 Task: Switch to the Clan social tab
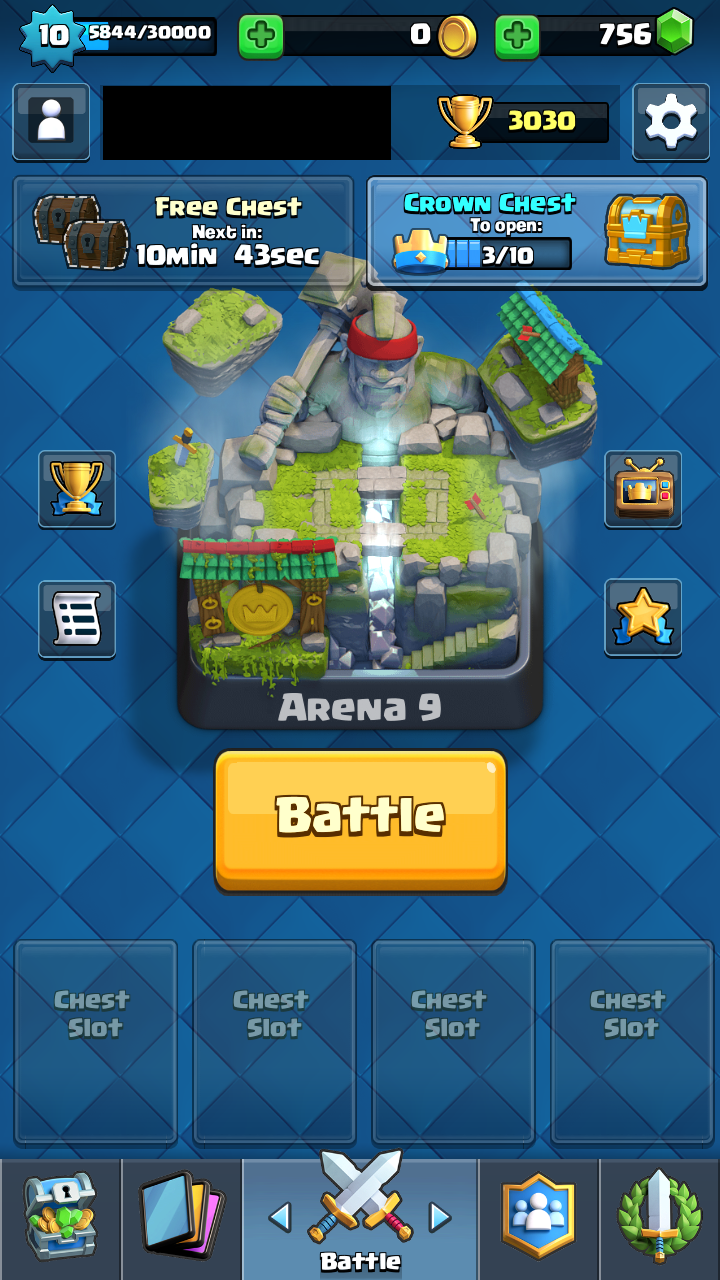tap(539, 1218)
